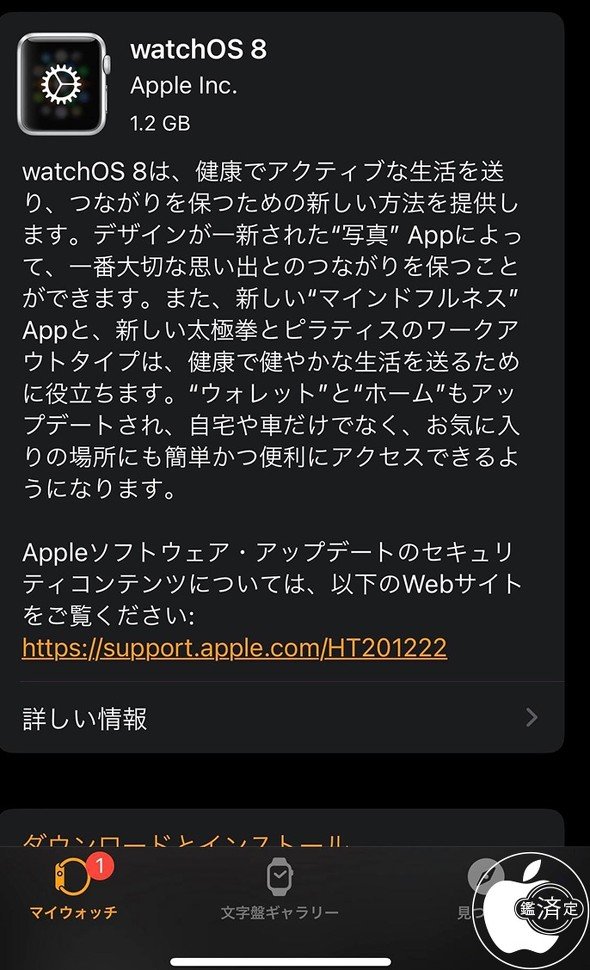This screenshot has height=970, width=590.
Task: Switch to the 文字盤ギャラリー tab
Action: point(280,888)
